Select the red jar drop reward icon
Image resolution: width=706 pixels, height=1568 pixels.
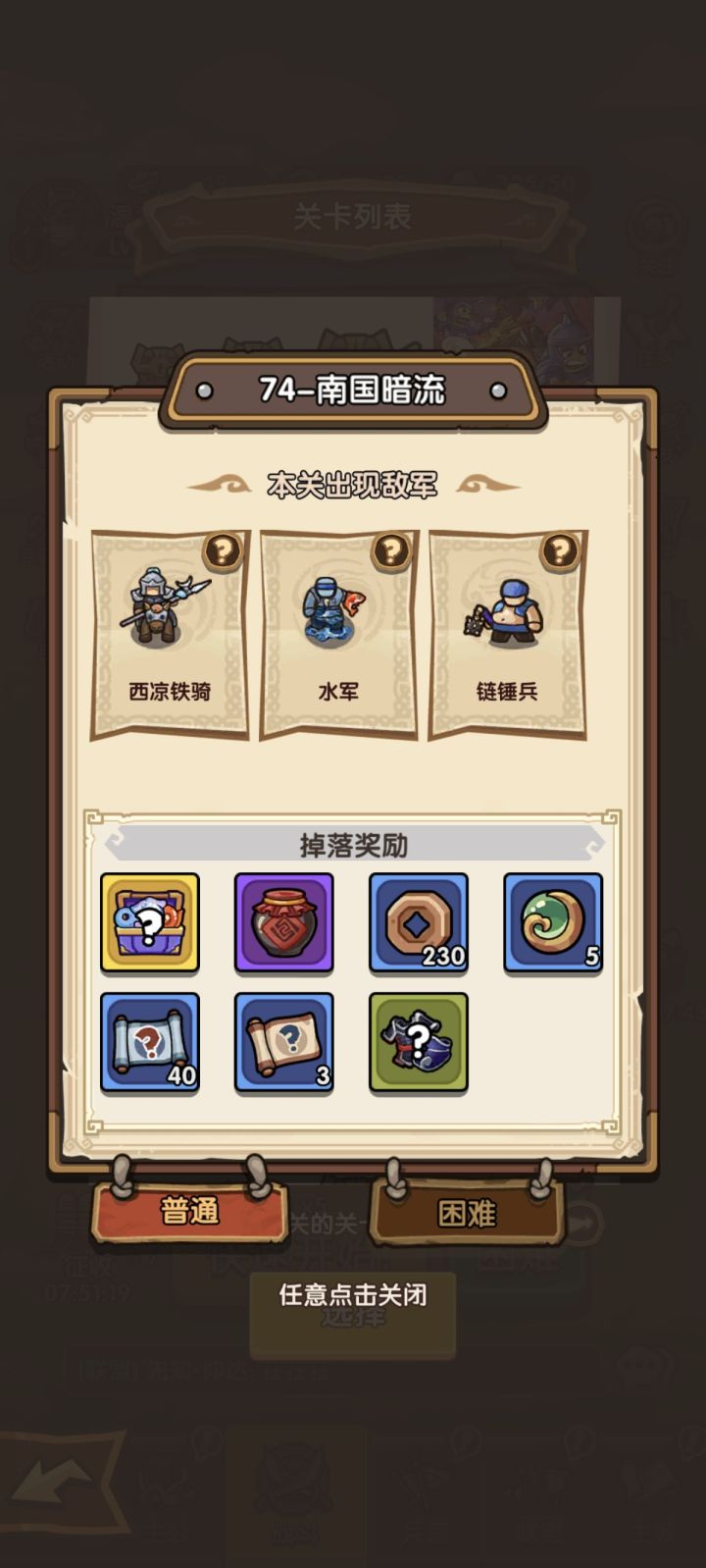click(x=283, y=922)
